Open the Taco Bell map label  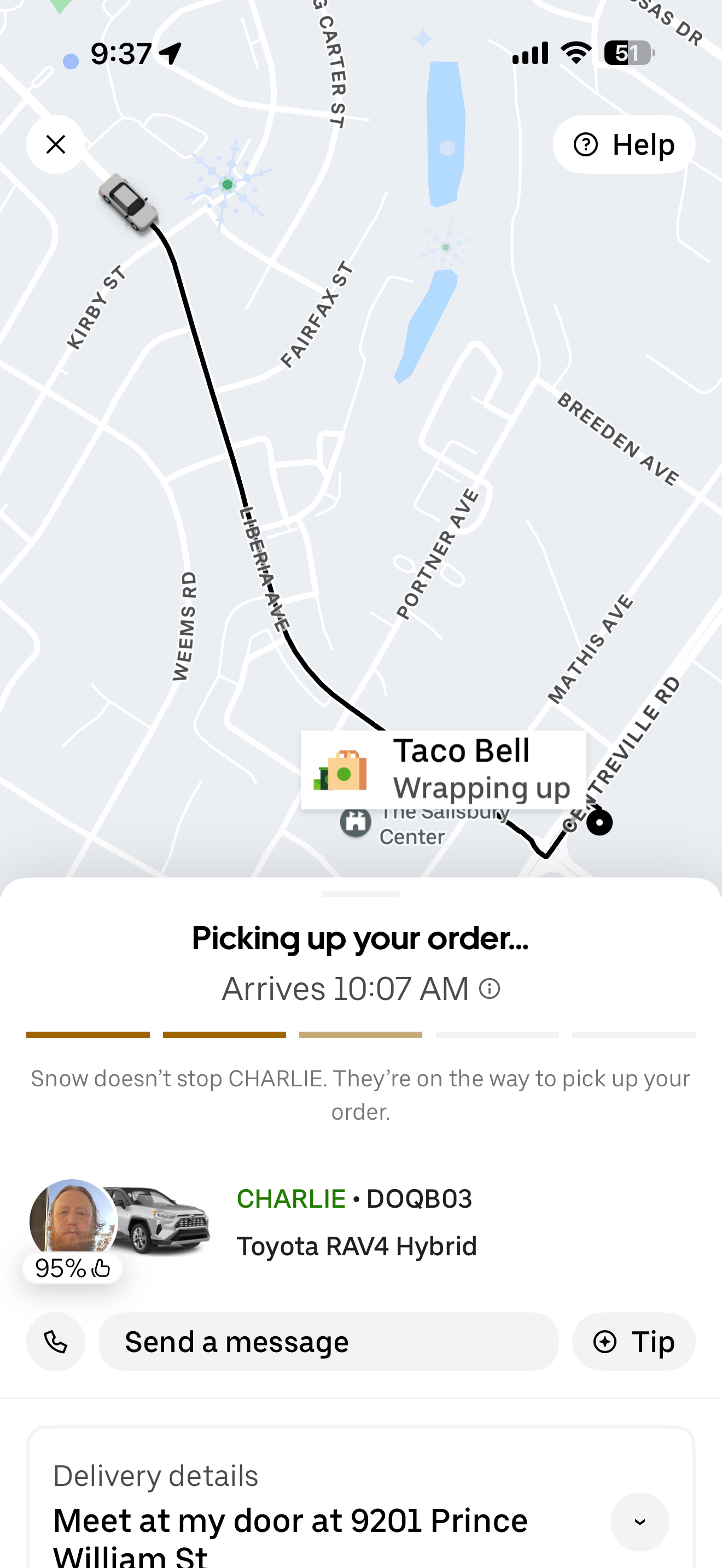pos(443,769)
